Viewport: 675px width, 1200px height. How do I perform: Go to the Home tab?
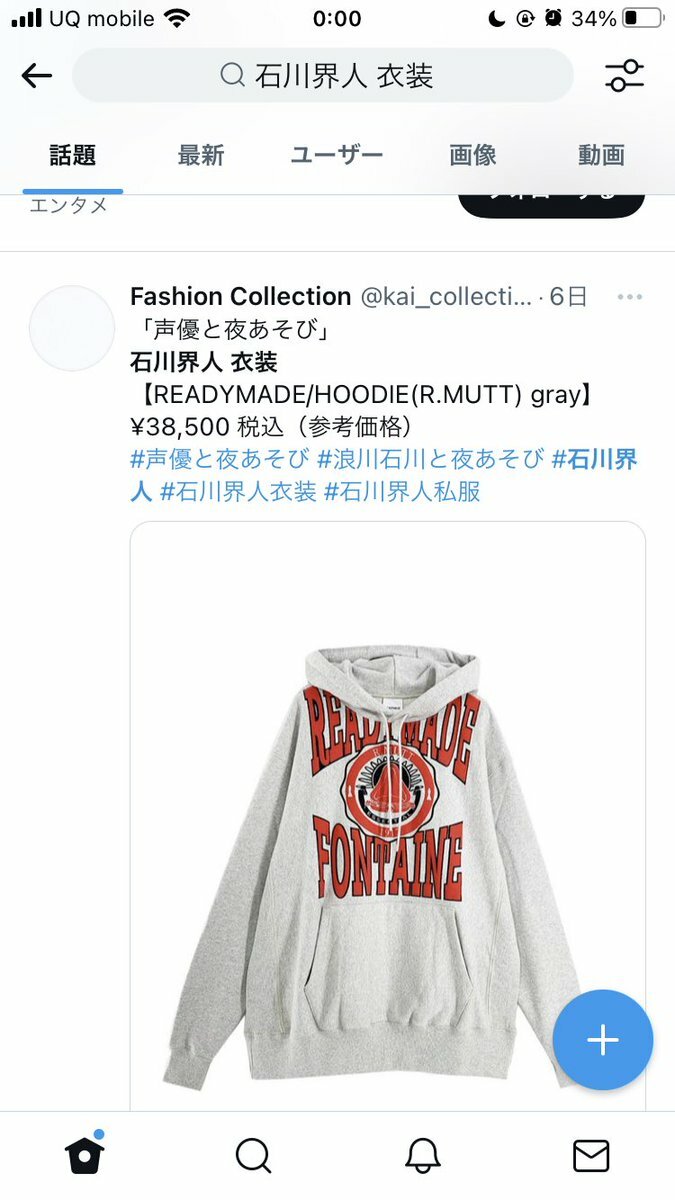click(85, 1155)
